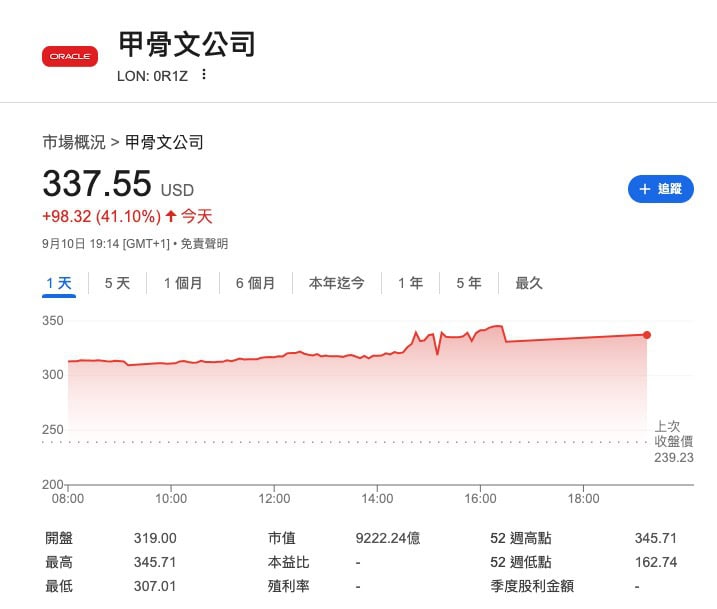This screenshot has width=717, height=609.
Task: Show the 1 個月 chart
Action: [x=183, y=283]
